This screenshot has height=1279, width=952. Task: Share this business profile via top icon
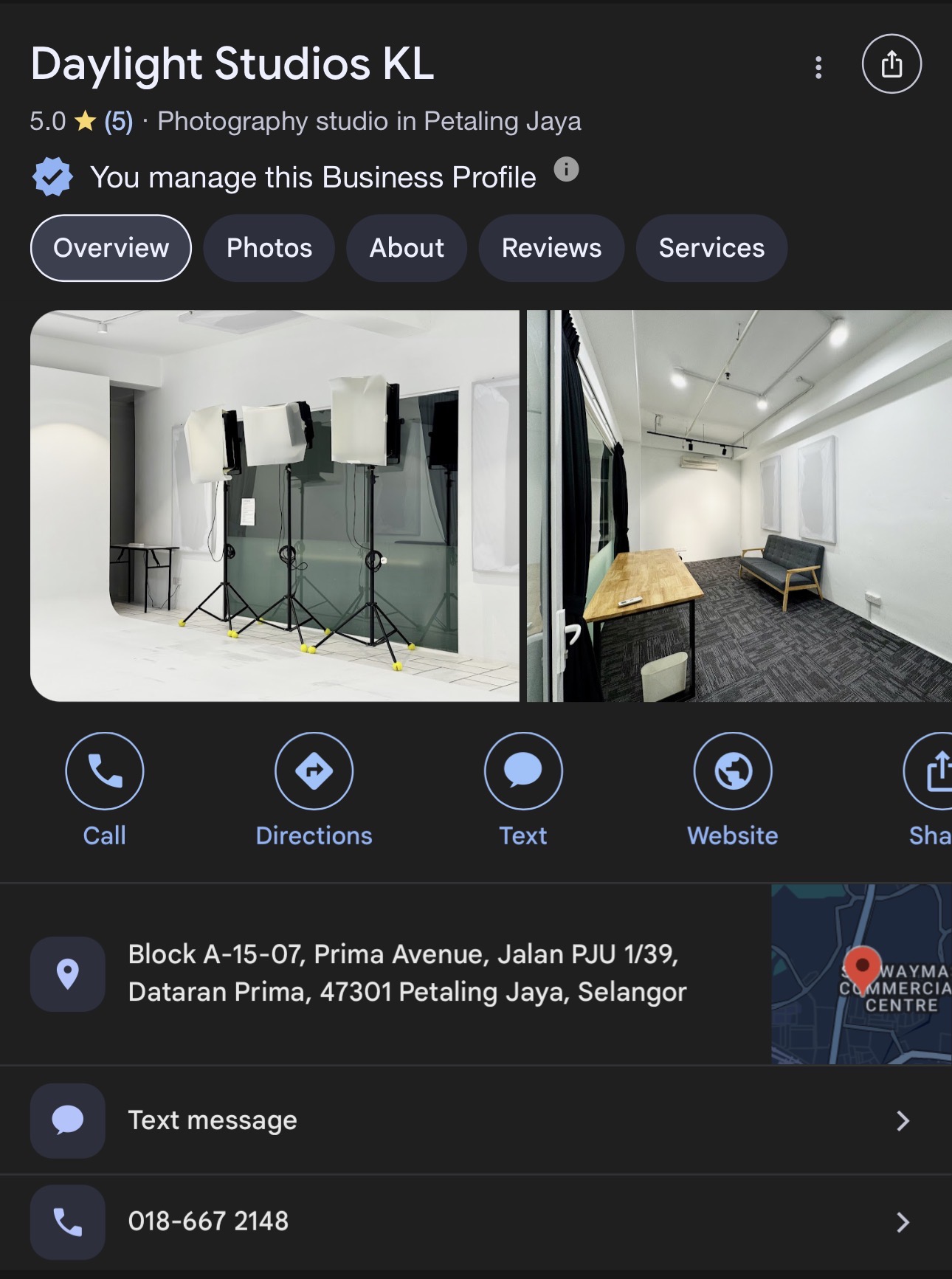point(891,64)
